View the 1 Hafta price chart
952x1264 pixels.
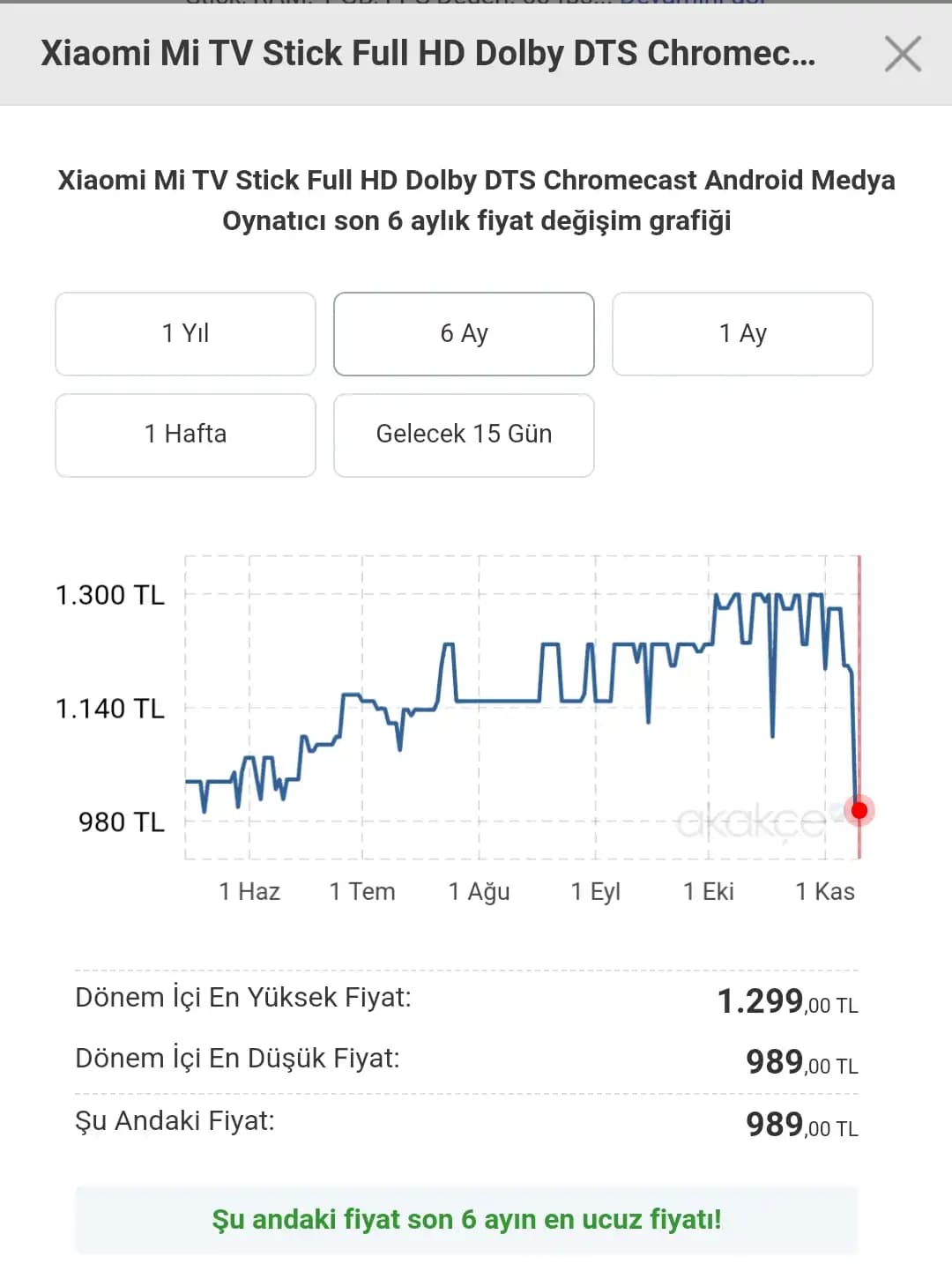[185, 435]
